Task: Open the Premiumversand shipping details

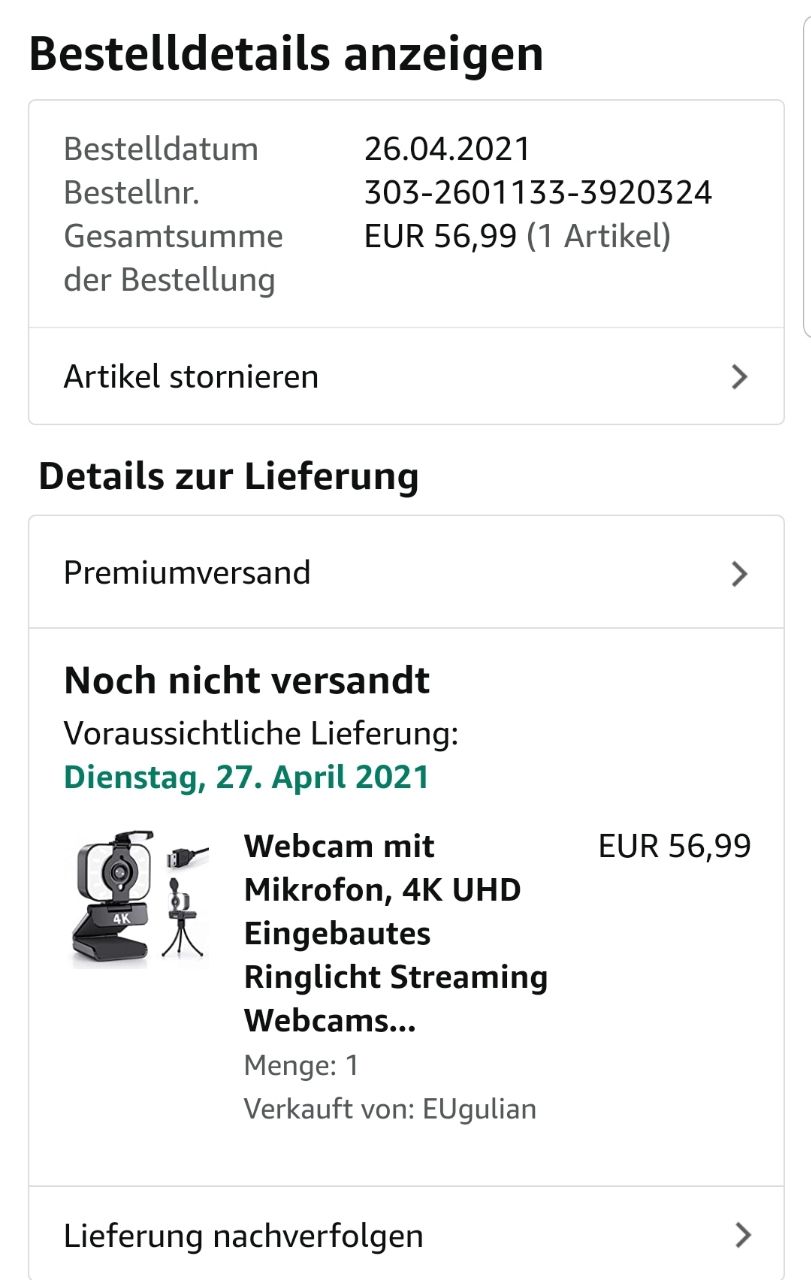Action: 405,573
